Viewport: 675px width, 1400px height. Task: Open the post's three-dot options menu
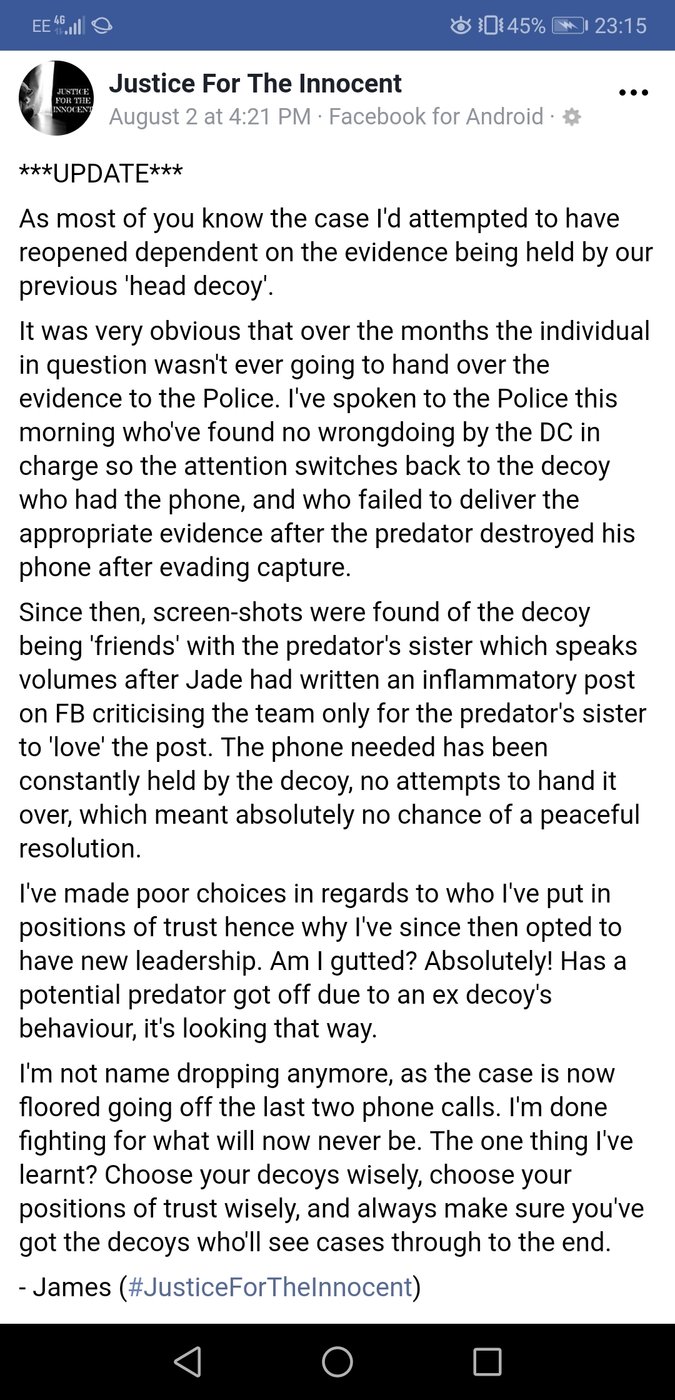633,93
